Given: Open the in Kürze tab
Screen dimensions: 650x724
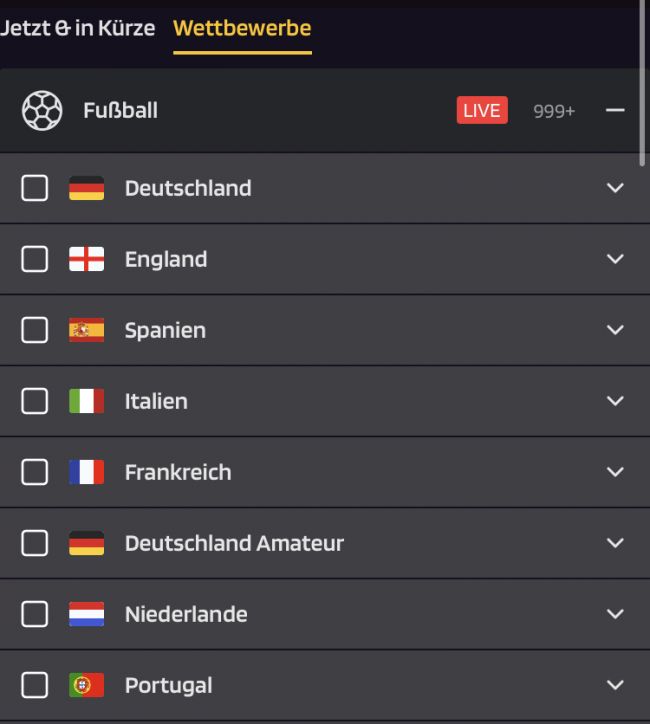Looking at the screenshot, I should click(115, 28).
